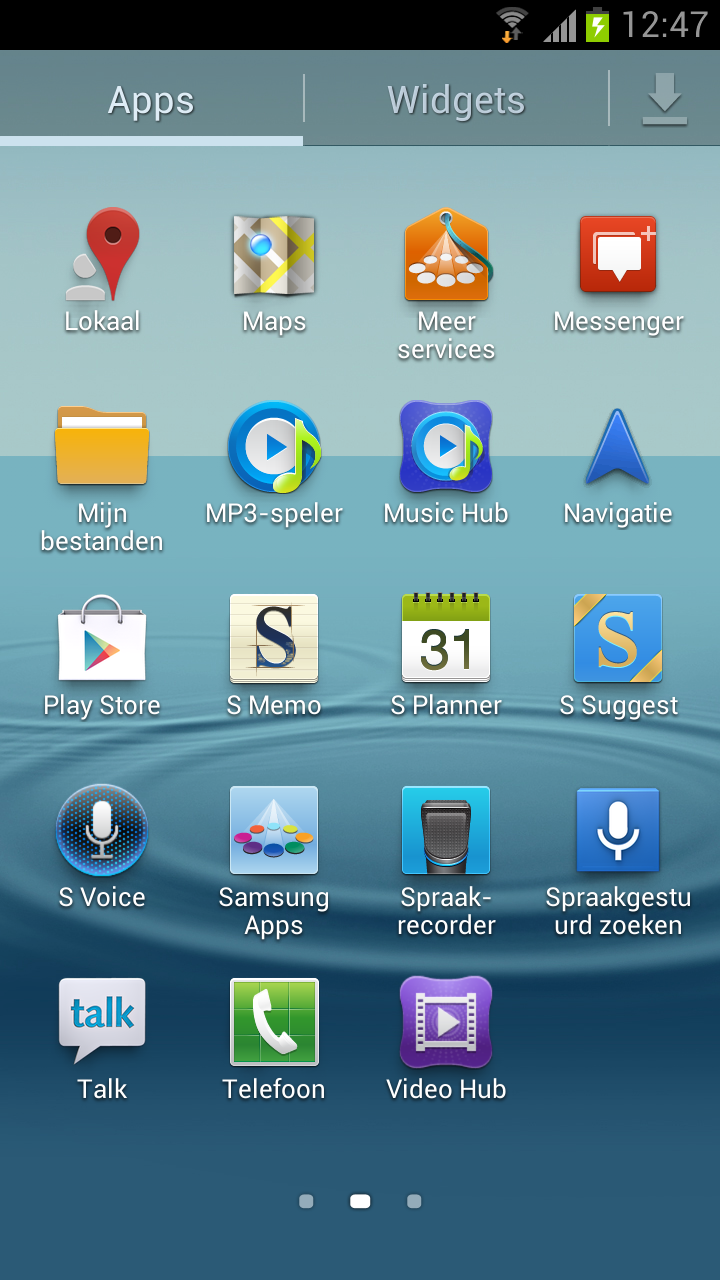Open the S Planner calendar
Screen dimensions: 720x1280
446,639
